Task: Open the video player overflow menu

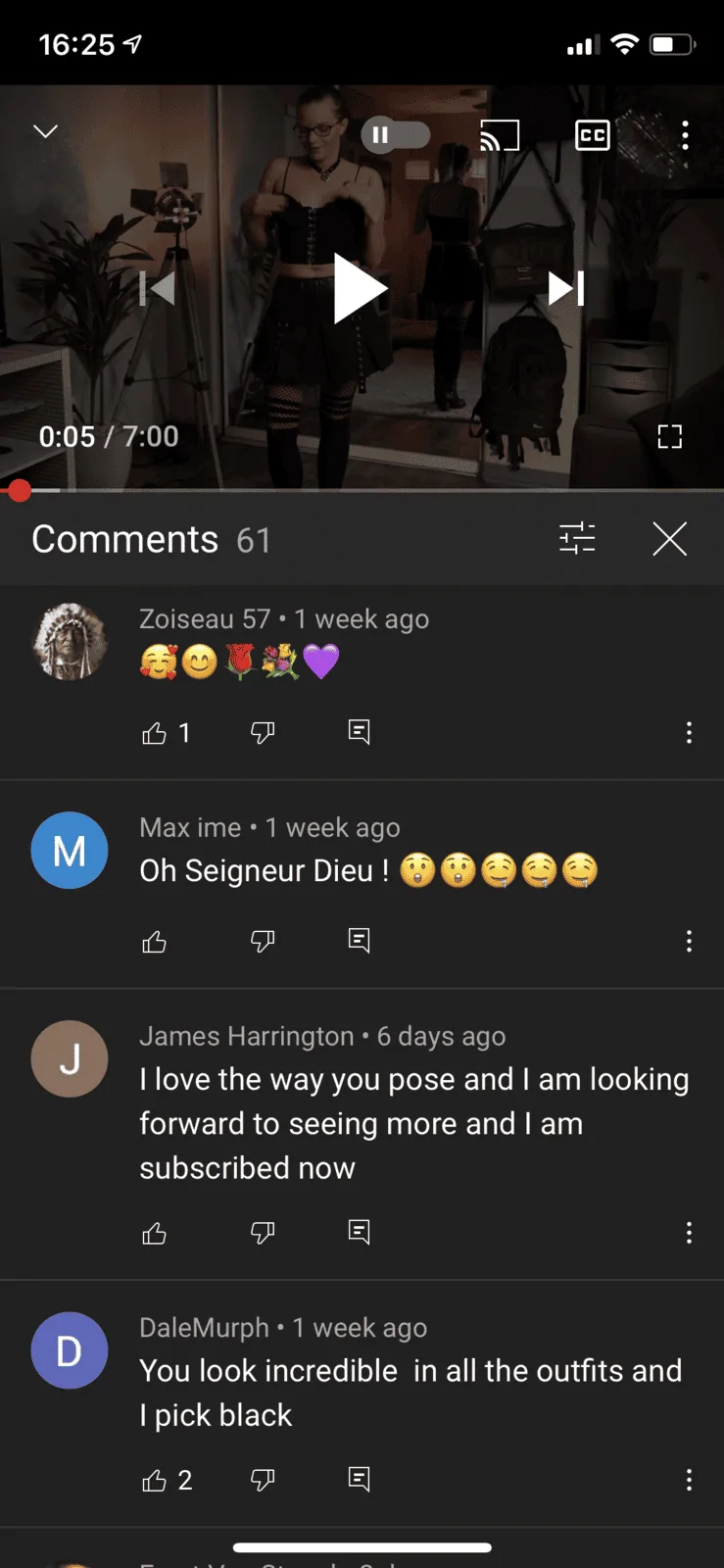Action: 685,135
